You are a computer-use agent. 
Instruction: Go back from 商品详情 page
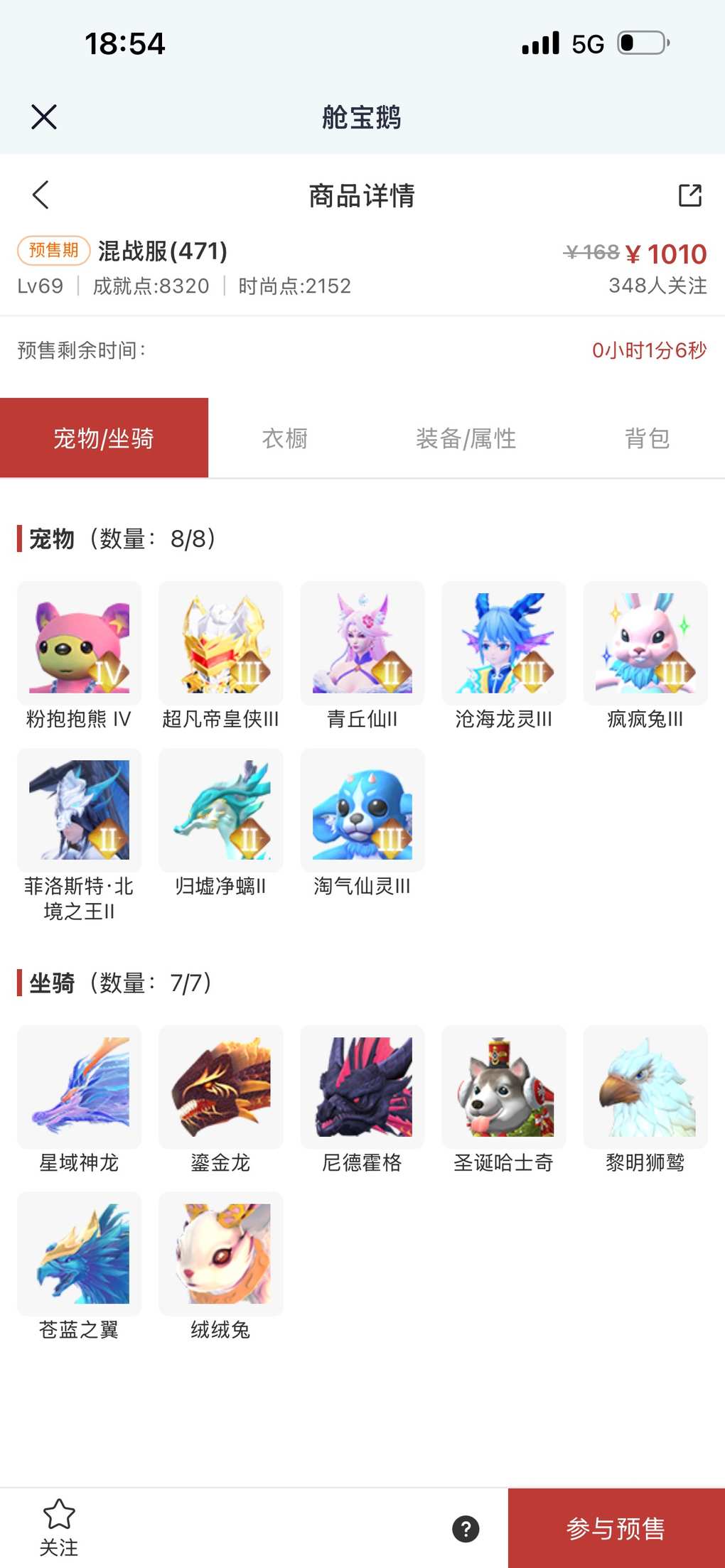tap(41, 195)
